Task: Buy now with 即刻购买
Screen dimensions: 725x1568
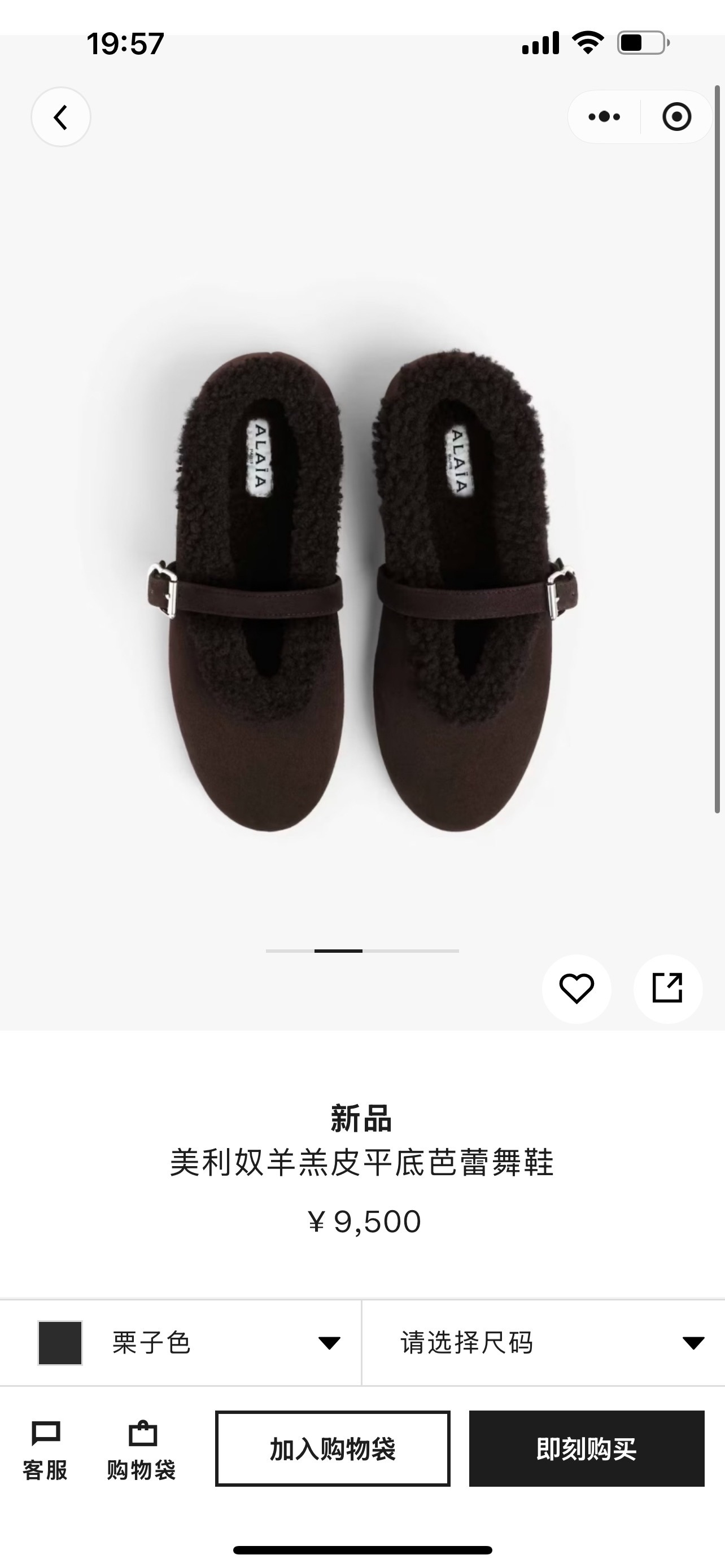Action: tap(586, 1449)
